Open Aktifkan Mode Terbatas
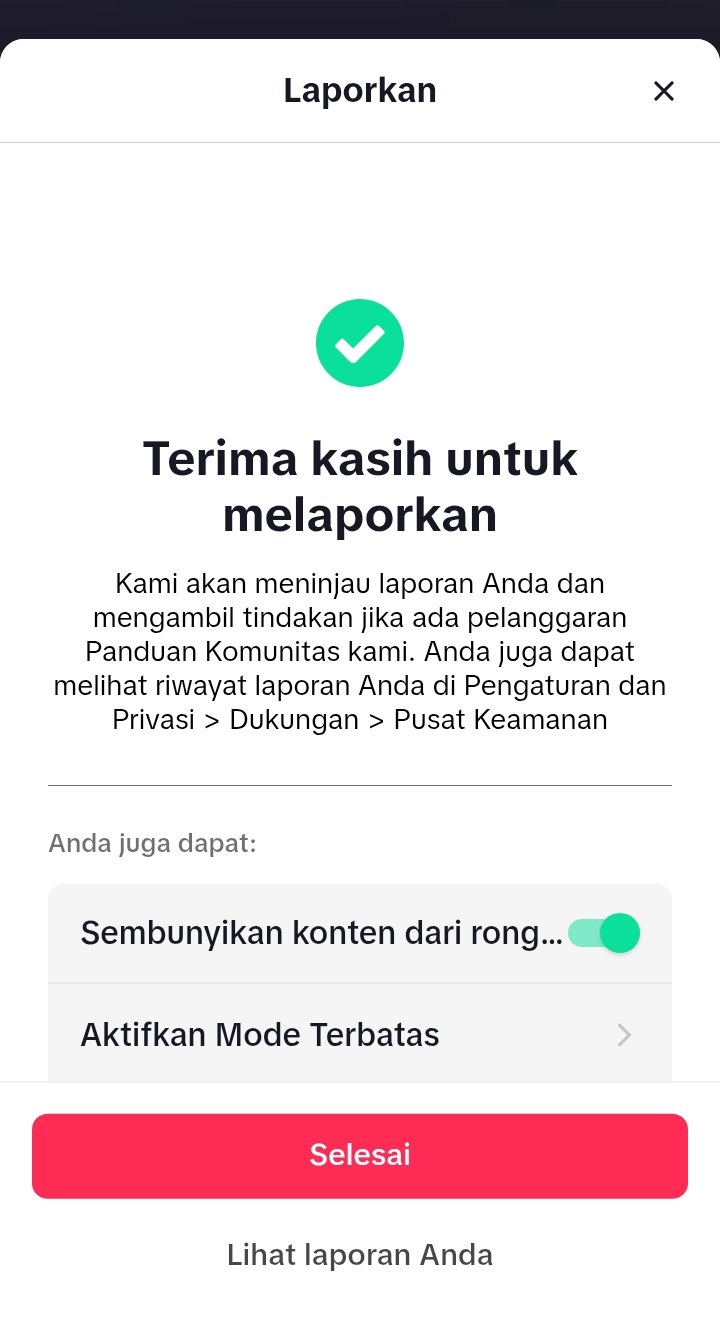720x1328 pixels. [x=360, y=1033]
